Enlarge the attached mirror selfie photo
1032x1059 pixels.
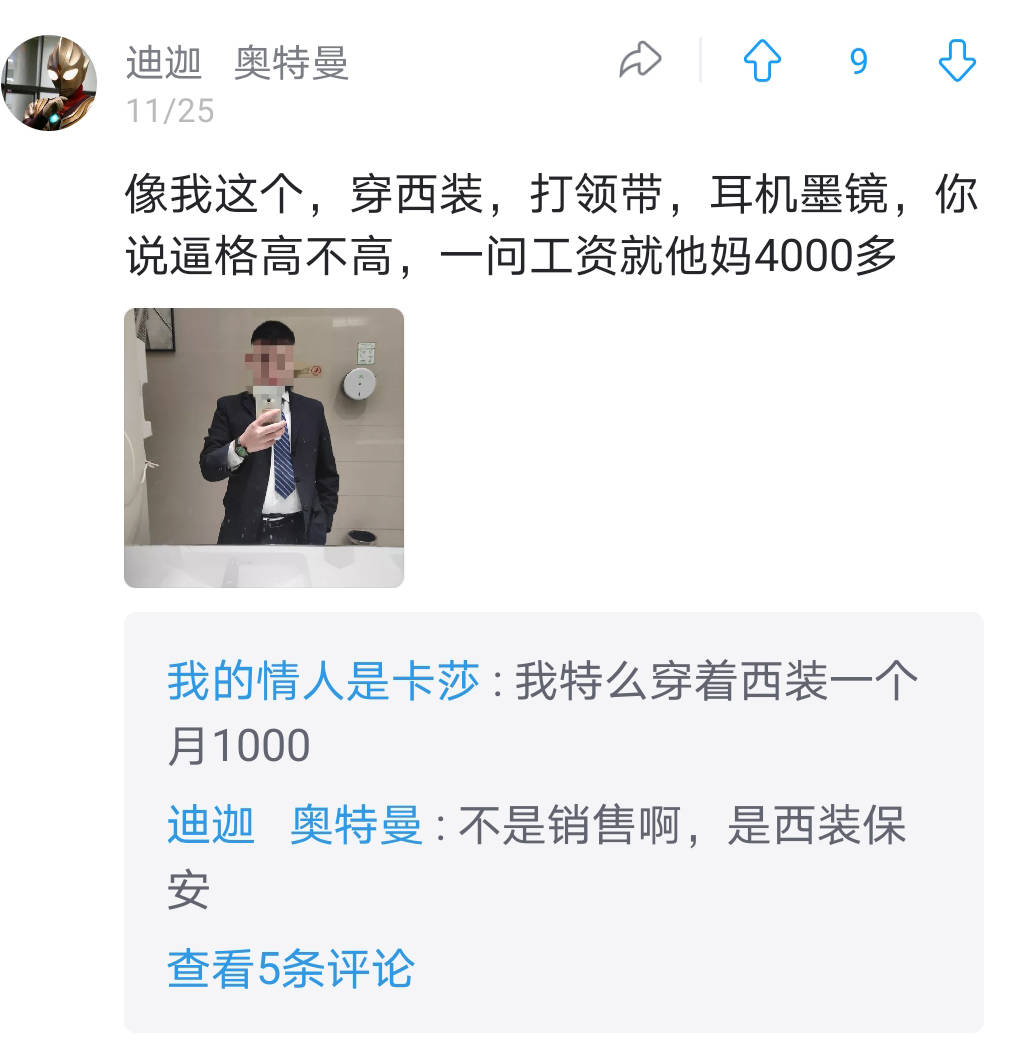point(264,447)
